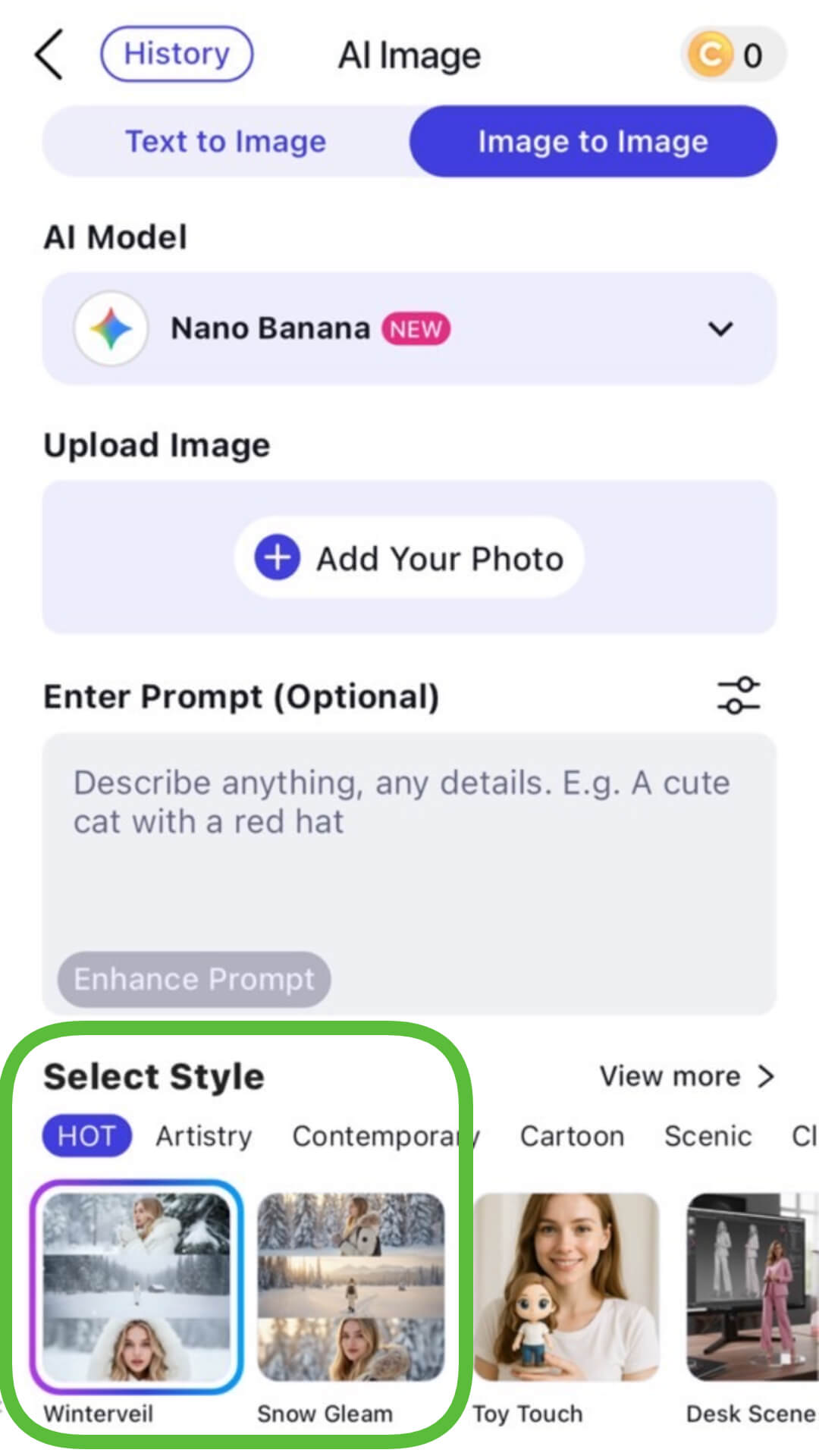Pick the Toy Touch style

(x=566, y=1288)
